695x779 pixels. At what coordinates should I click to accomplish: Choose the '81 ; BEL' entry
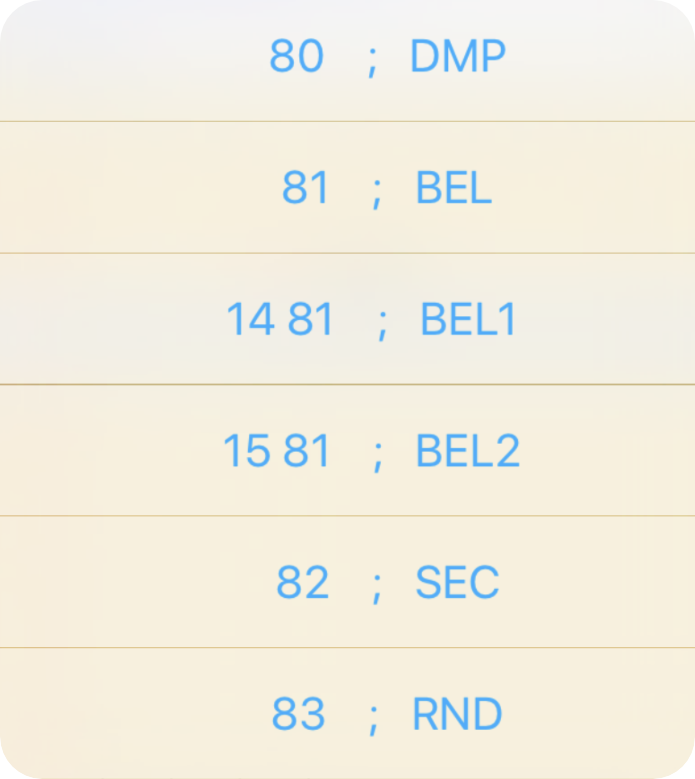click(x=386, y=188)
